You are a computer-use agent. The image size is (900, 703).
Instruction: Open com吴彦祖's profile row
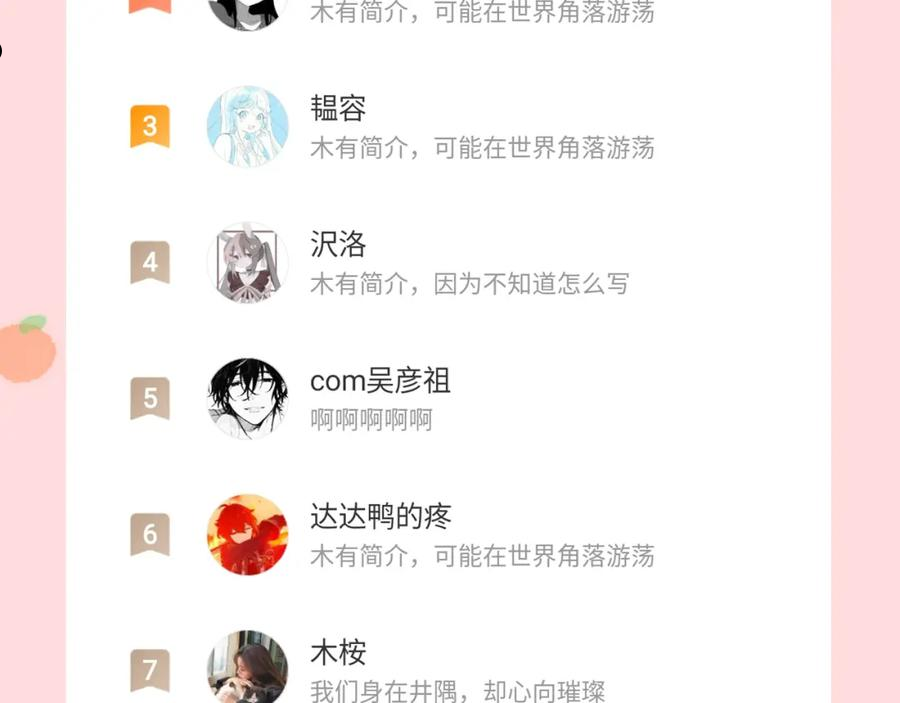point(448,398)
